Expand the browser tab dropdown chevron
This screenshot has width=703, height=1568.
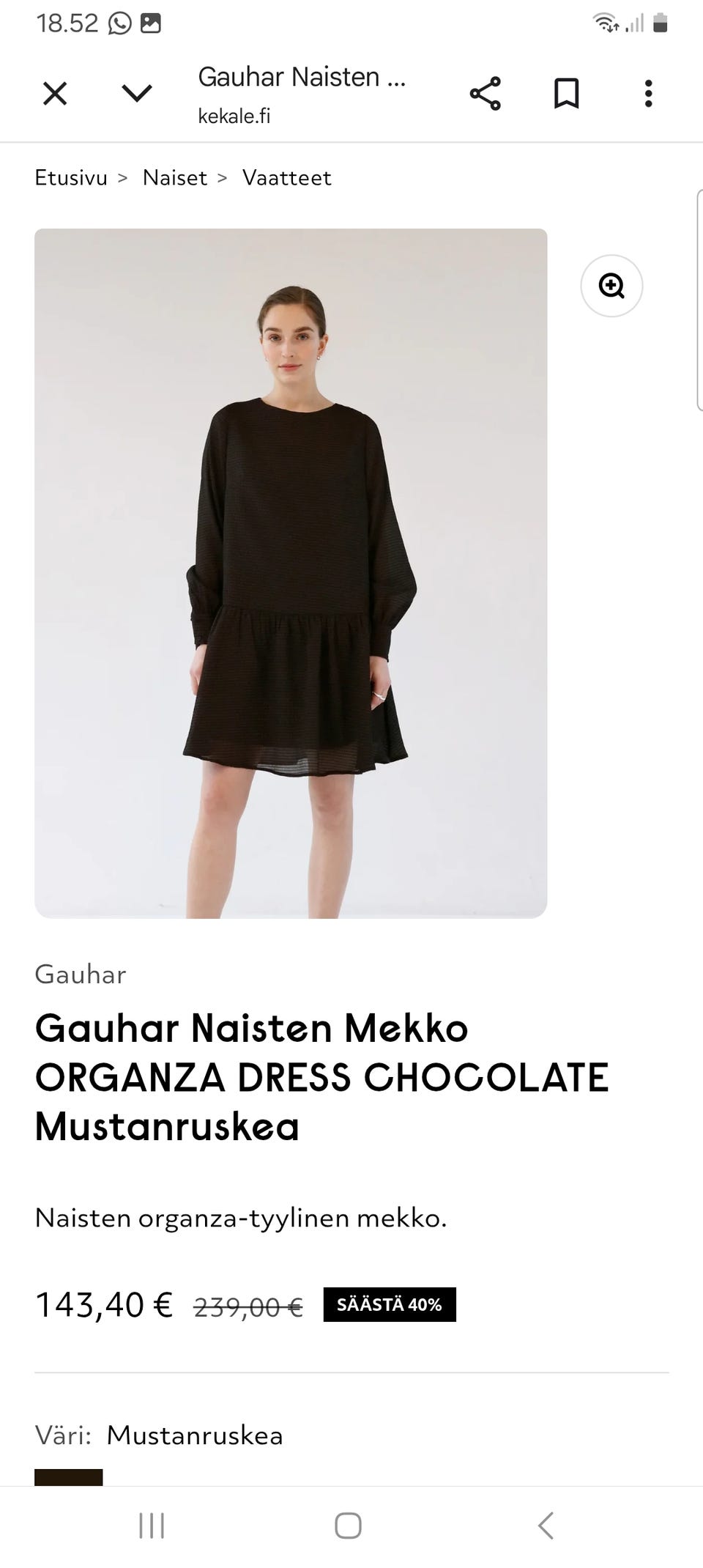[x=136, y=94]
